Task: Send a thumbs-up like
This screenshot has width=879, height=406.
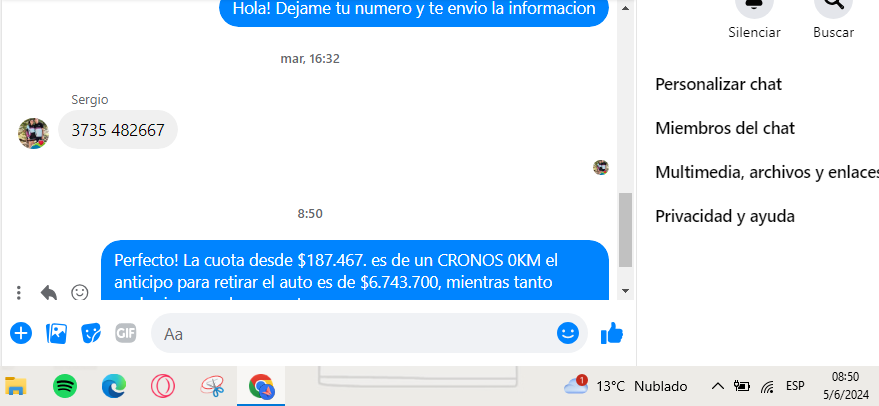Action: click(x=612, y=333)
